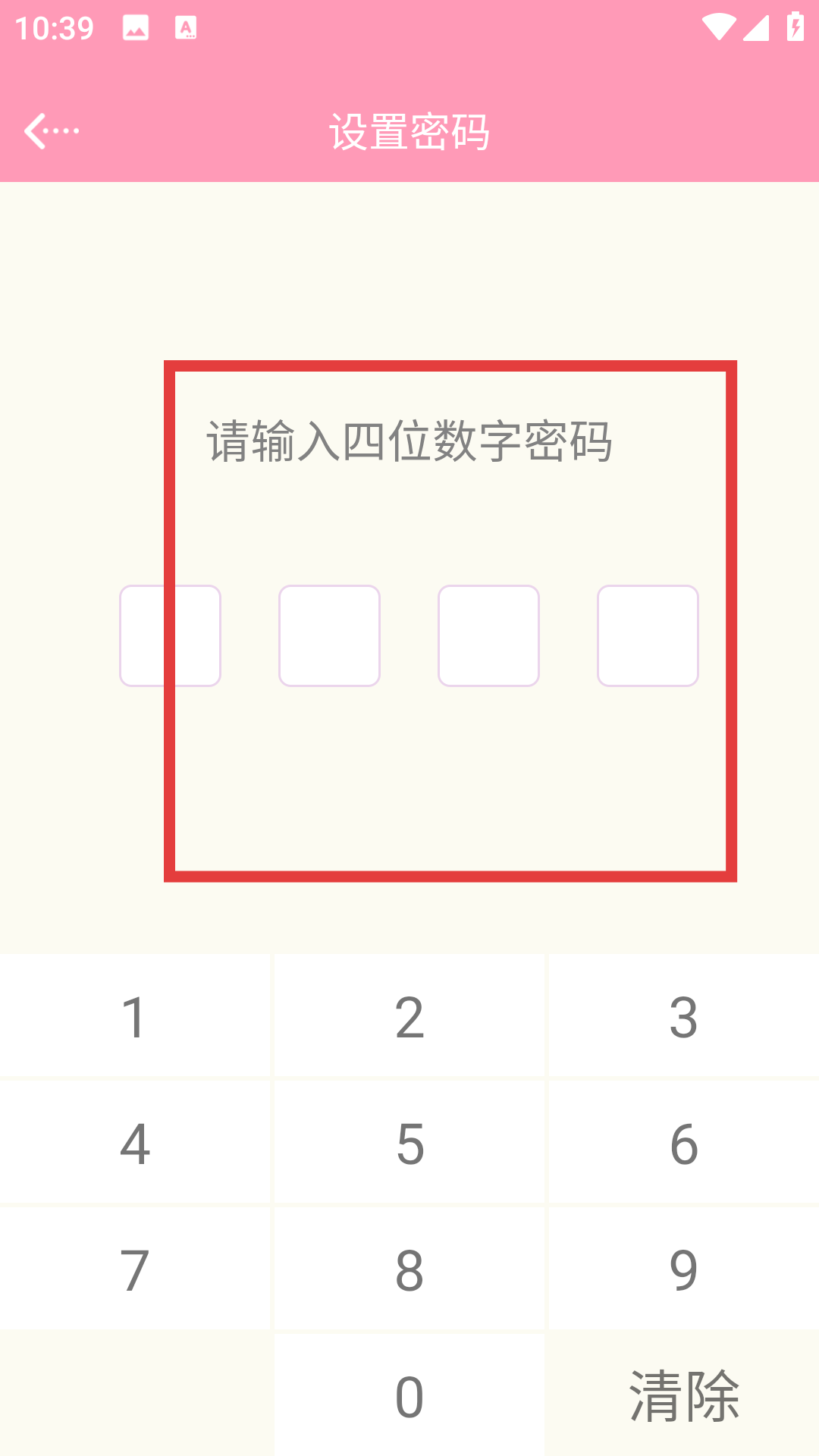819x1456 pixels.
Task: Enter digit 8 on the keypad
Action: pyautogui.click(x=409, y=1269)
